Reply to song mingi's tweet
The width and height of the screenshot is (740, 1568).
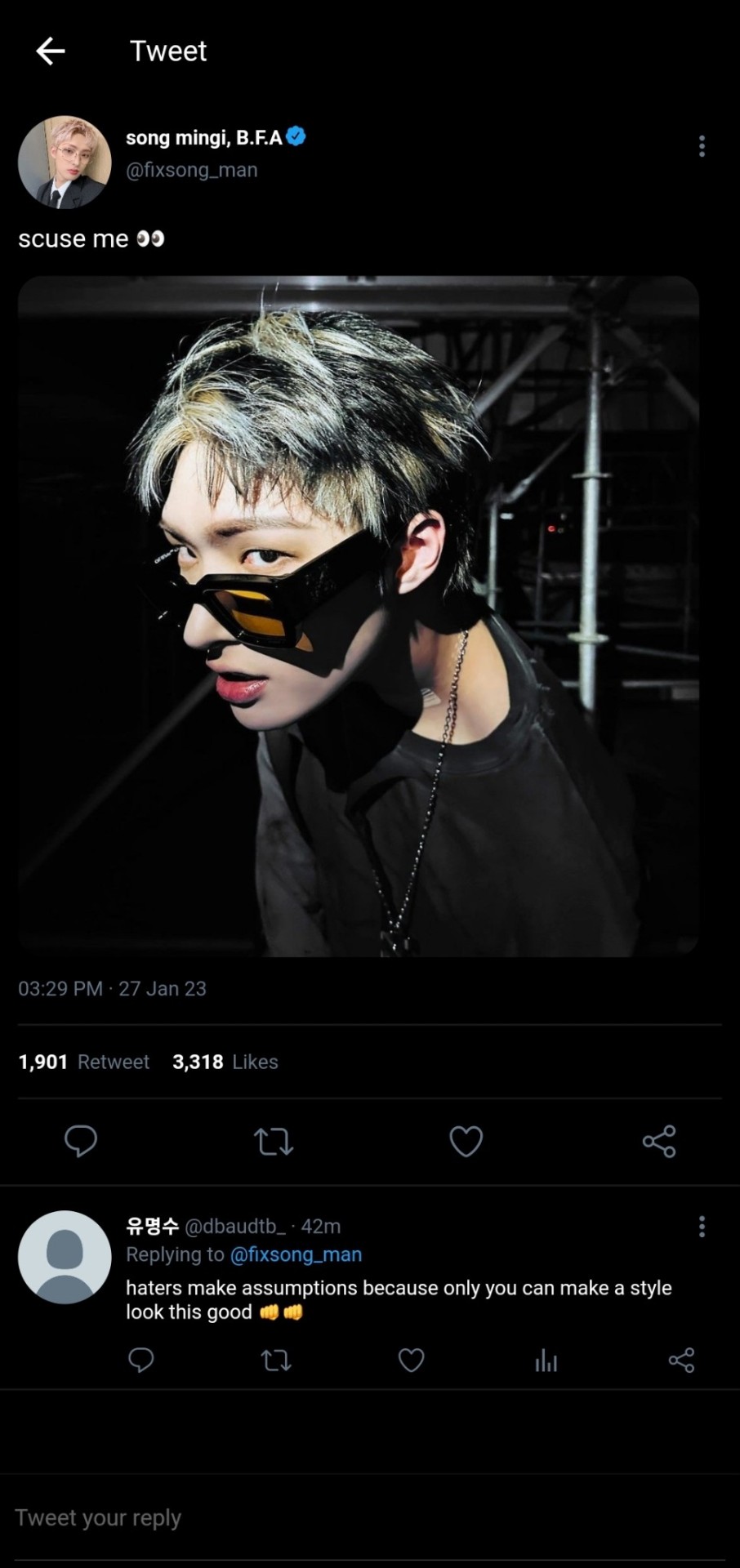pyautogui.click(x=81, y=1141)
